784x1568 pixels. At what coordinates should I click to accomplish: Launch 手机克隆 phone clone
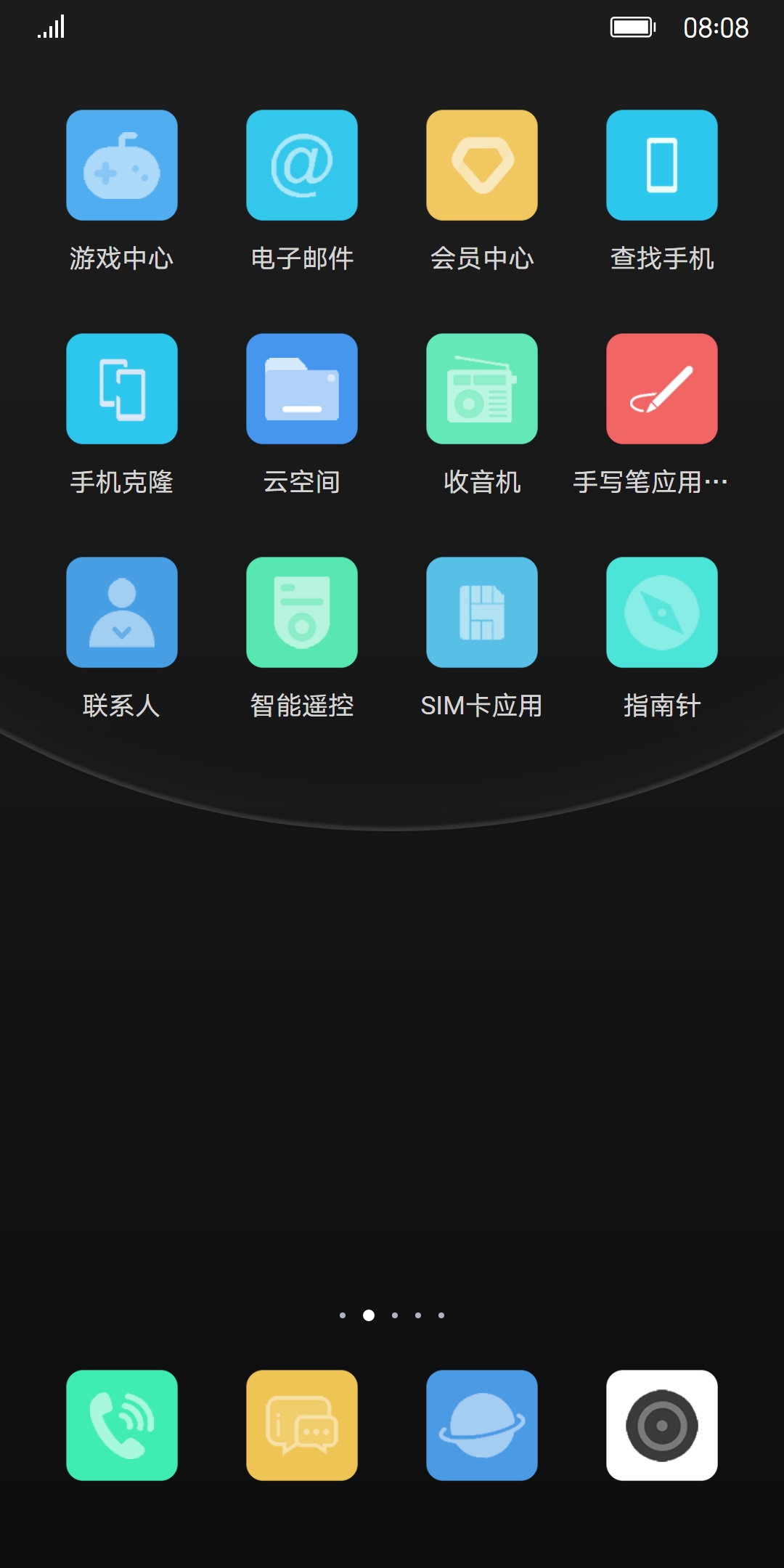point(122,389)
